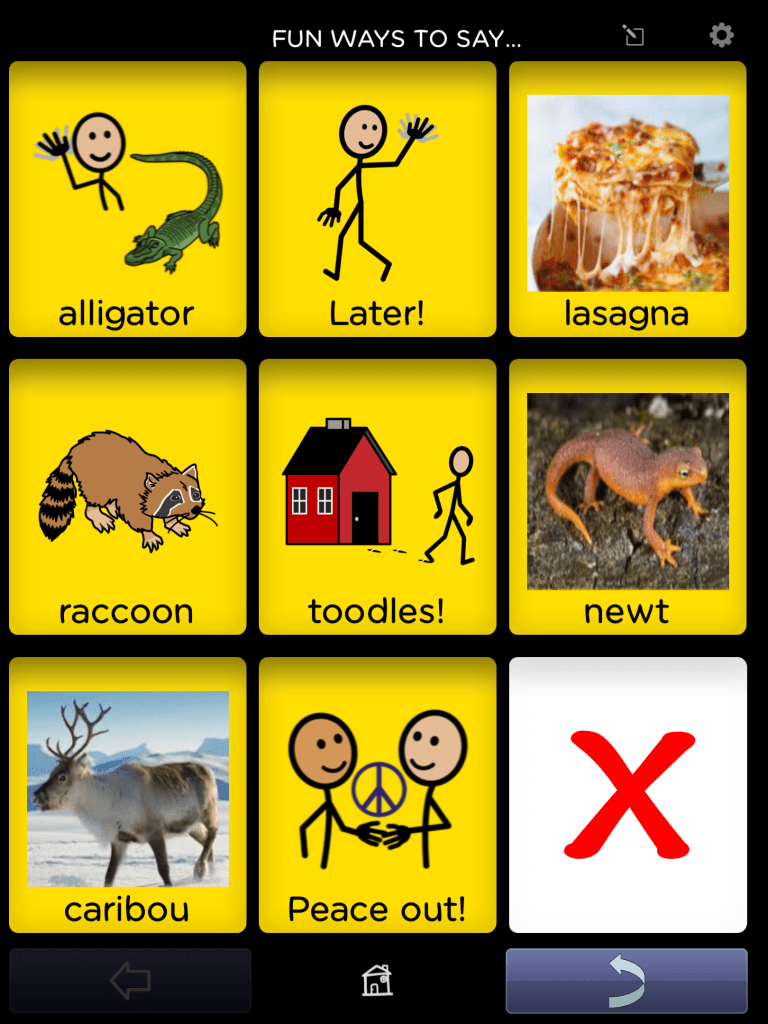This screenshot has height=1024, width=768.
Task: Go to the home page icon
Action: (377, 981)
